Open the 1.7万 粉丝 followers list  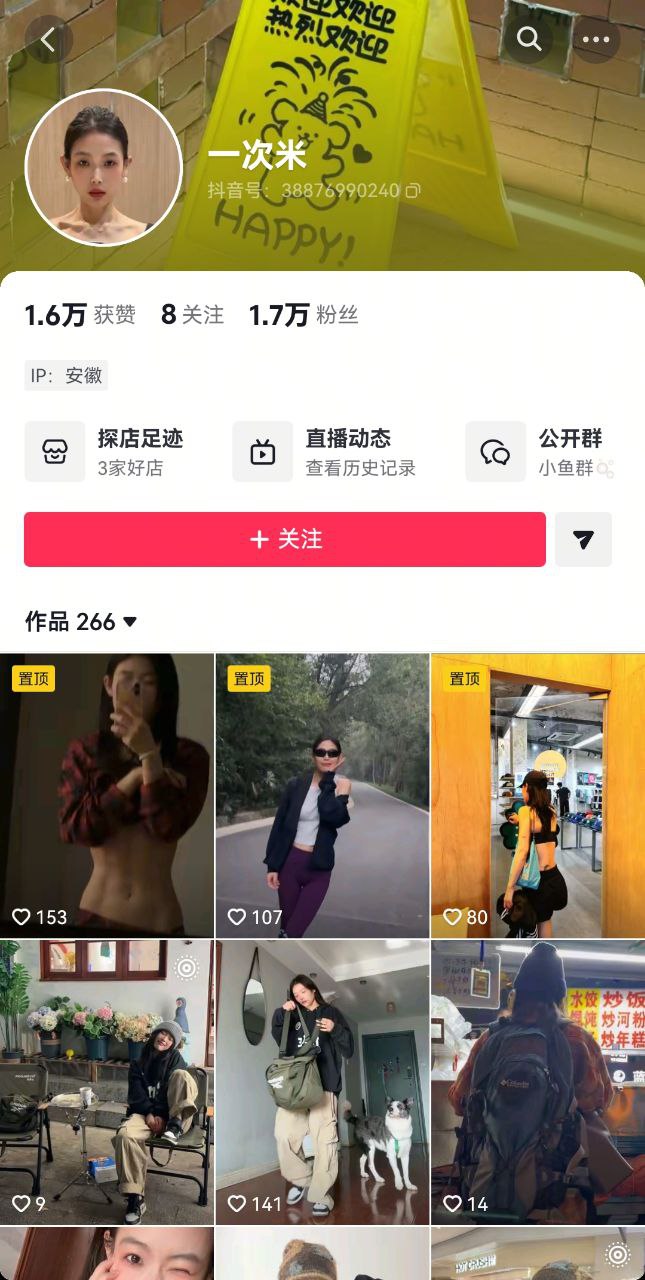click(x=303, y=315)
